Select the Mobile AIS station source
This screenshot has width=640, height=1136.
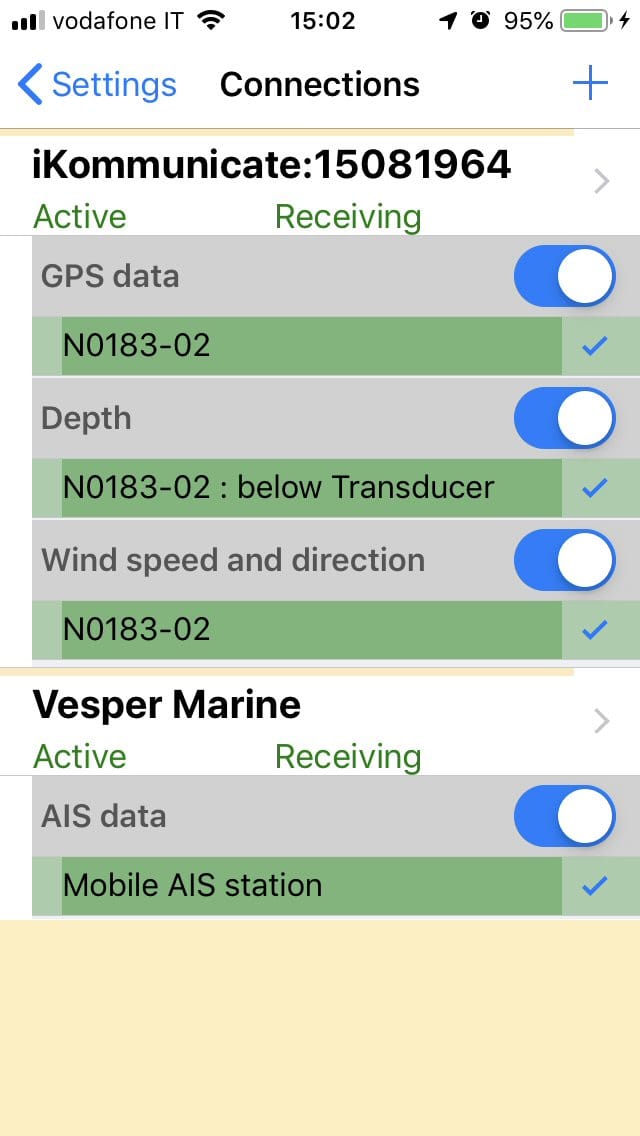(336, 885)
